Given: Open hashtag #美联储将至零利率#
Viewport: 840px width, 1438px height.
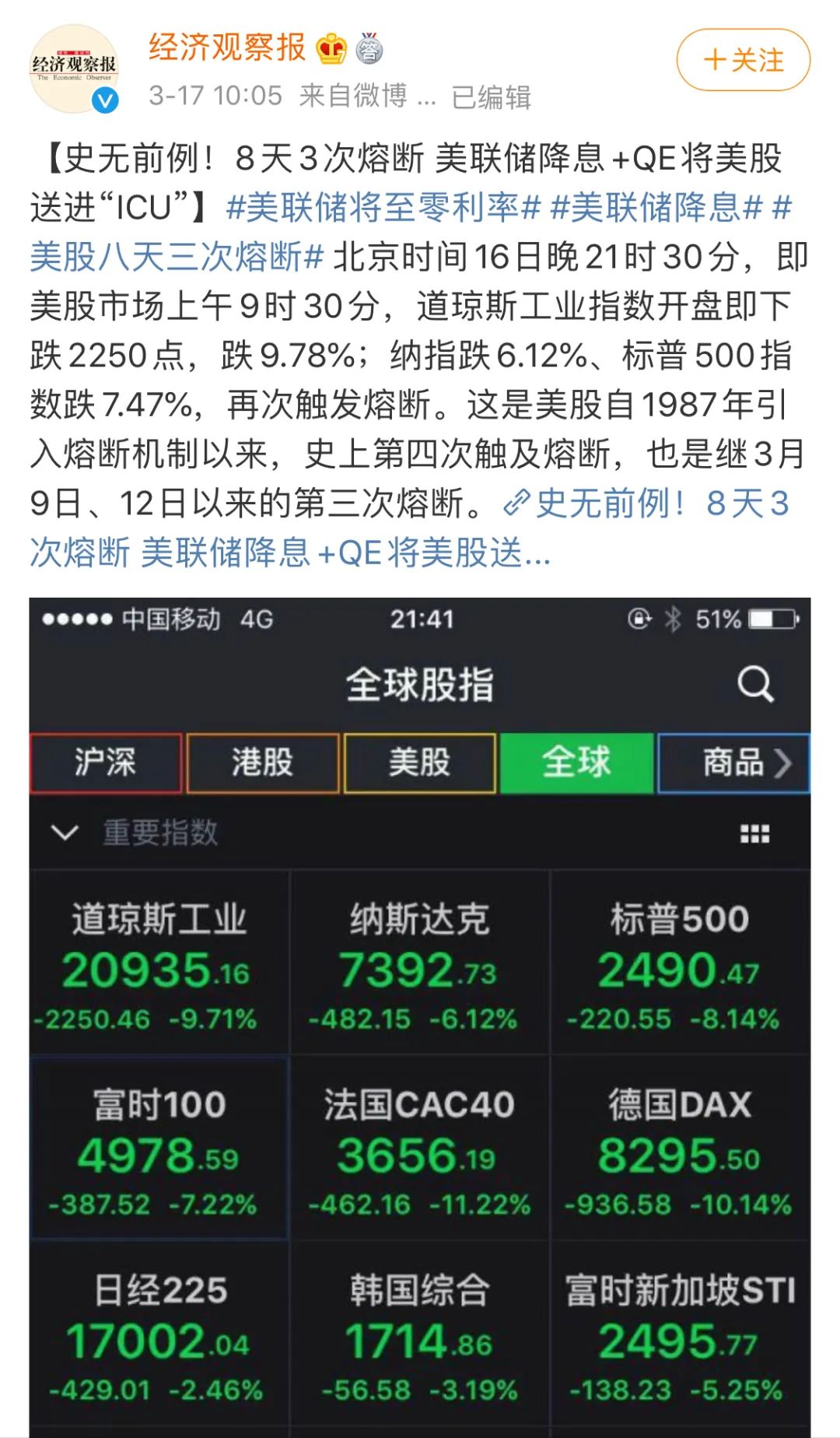Looking at the screenshot, I should click(383, 208).
